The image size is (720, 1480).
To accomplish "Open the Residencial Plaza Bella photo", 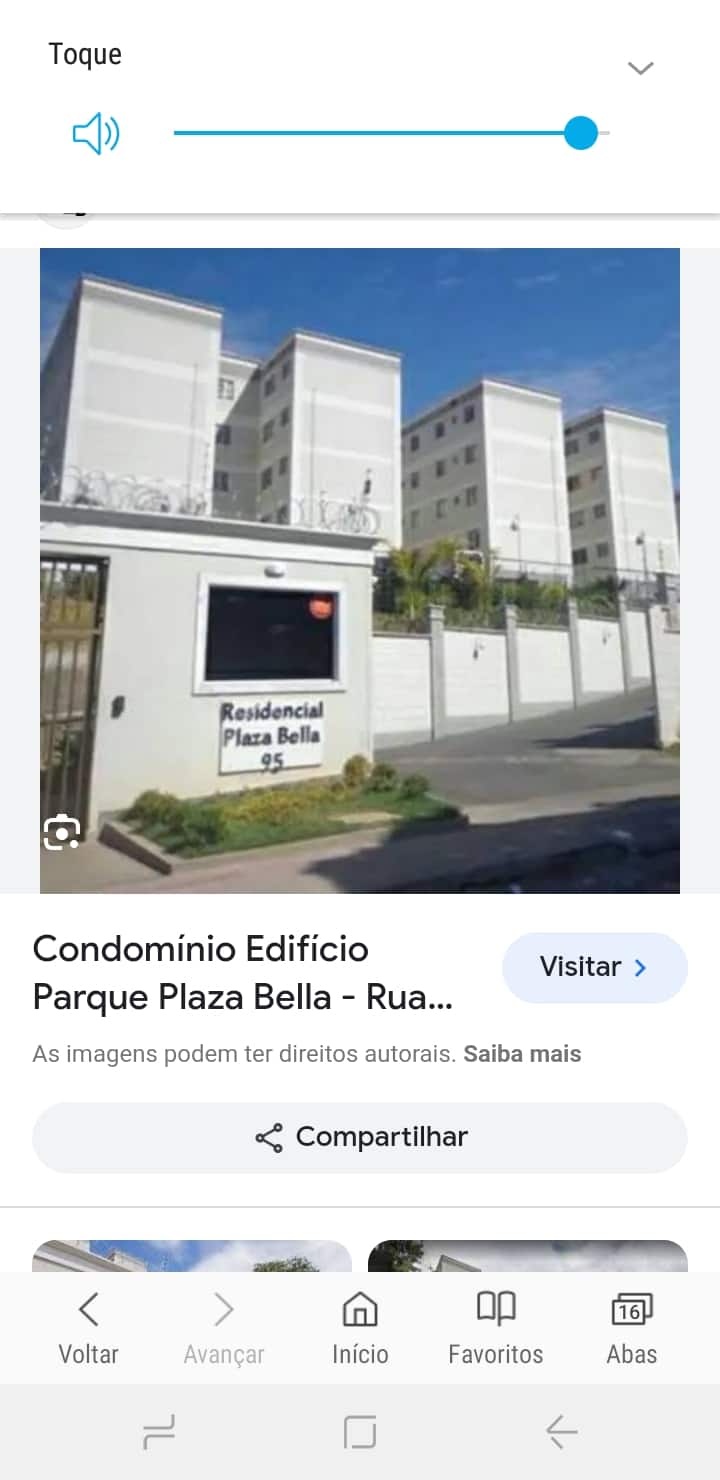I will click(360, 570).
